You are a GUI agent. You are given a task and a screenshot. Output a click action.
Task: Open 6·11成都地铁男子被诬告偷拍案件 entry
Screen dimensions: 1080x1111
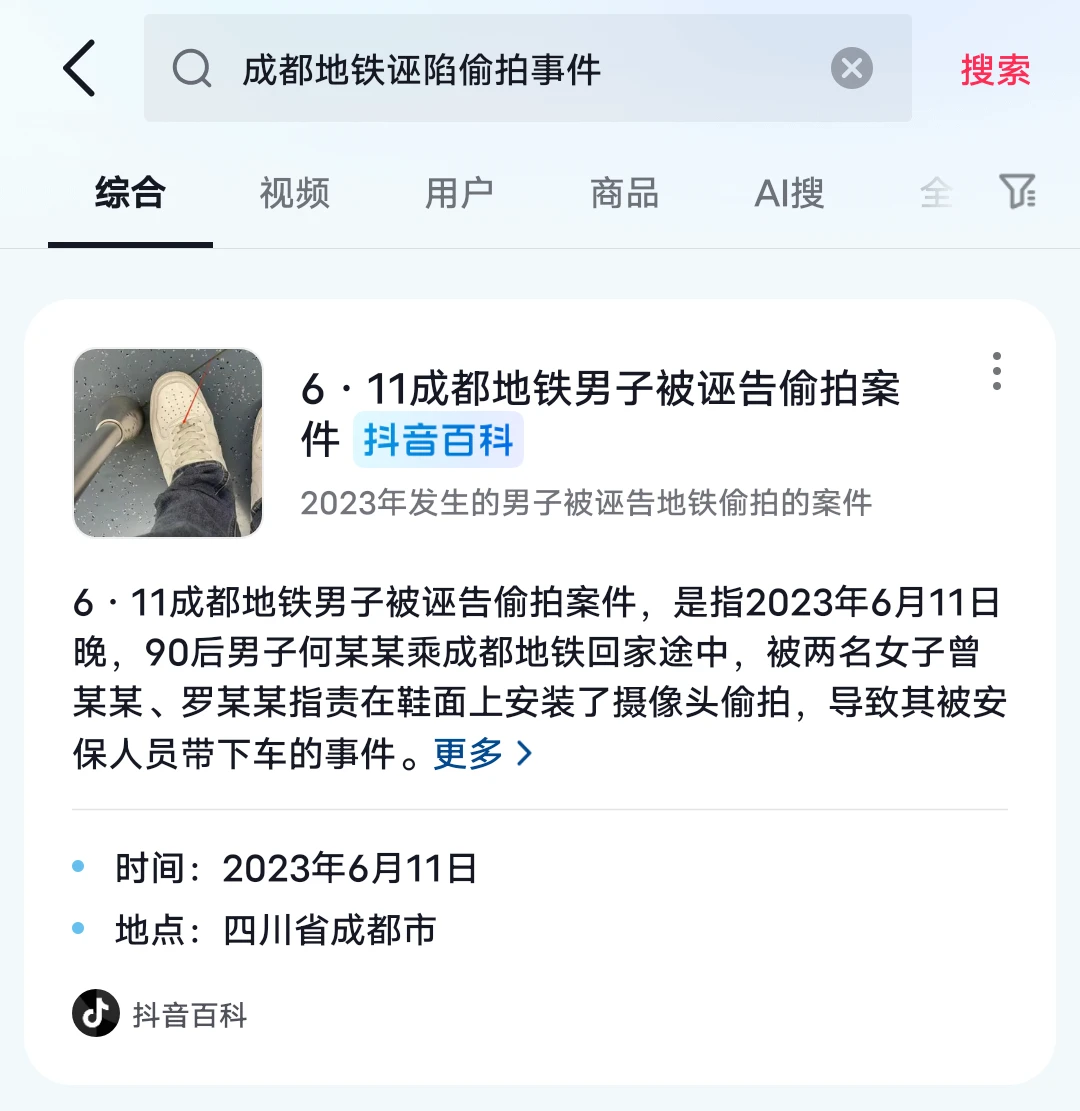[600, 390]
